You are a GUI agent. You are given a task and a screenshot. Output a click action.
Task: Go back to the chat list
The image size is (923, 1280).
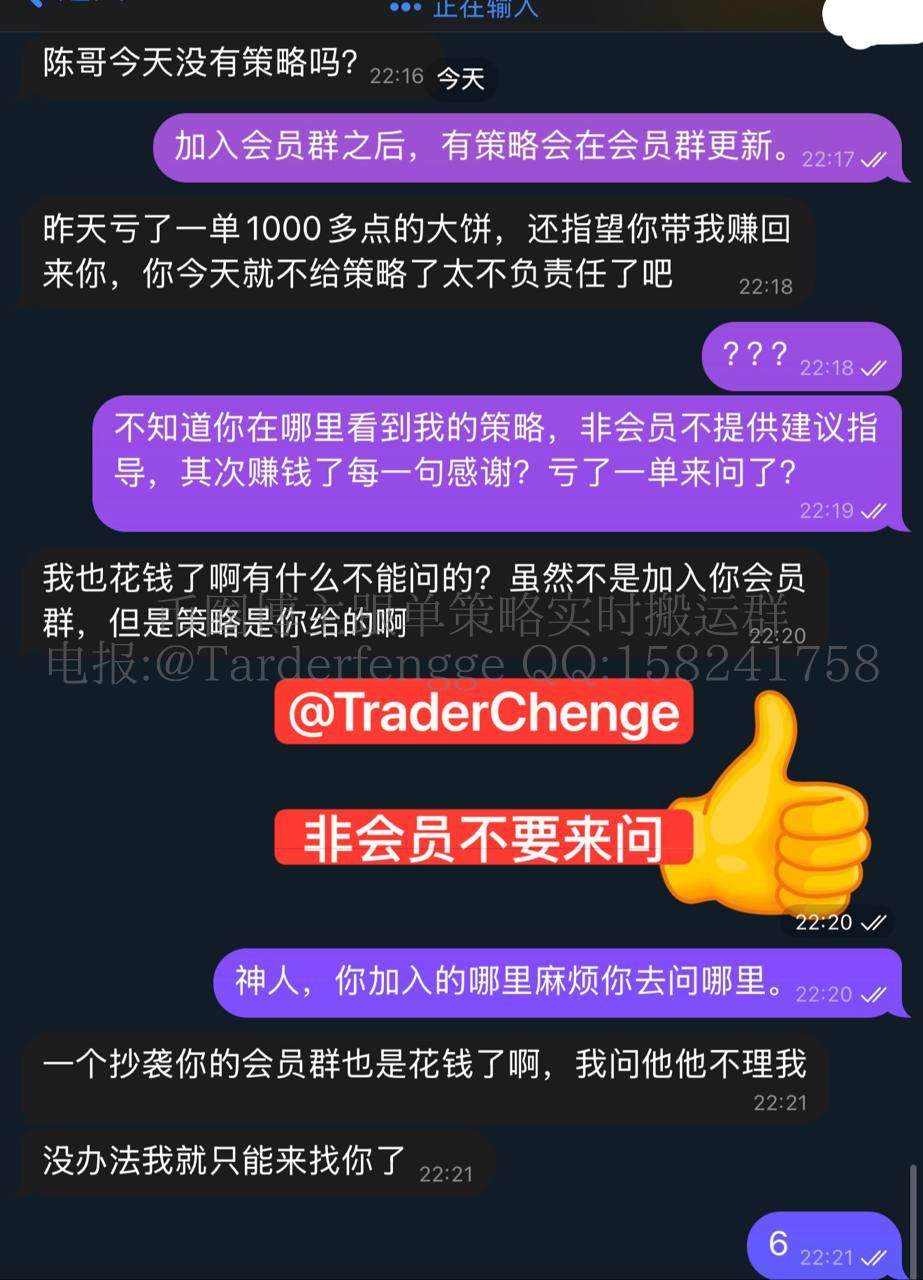pyautogui.click(x=40, y=4)
